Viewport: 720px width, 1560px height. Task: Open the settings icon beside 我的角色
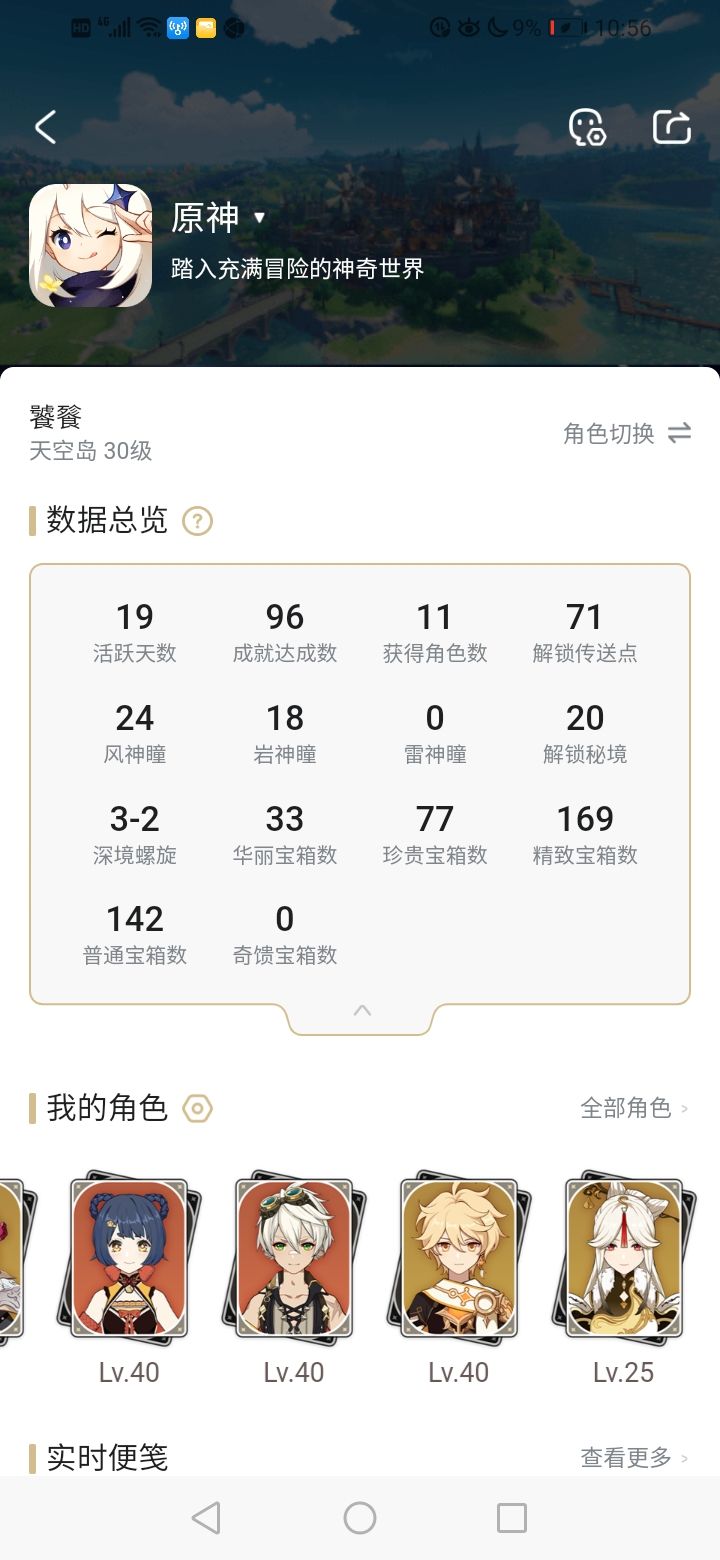tap(198, 1108)
